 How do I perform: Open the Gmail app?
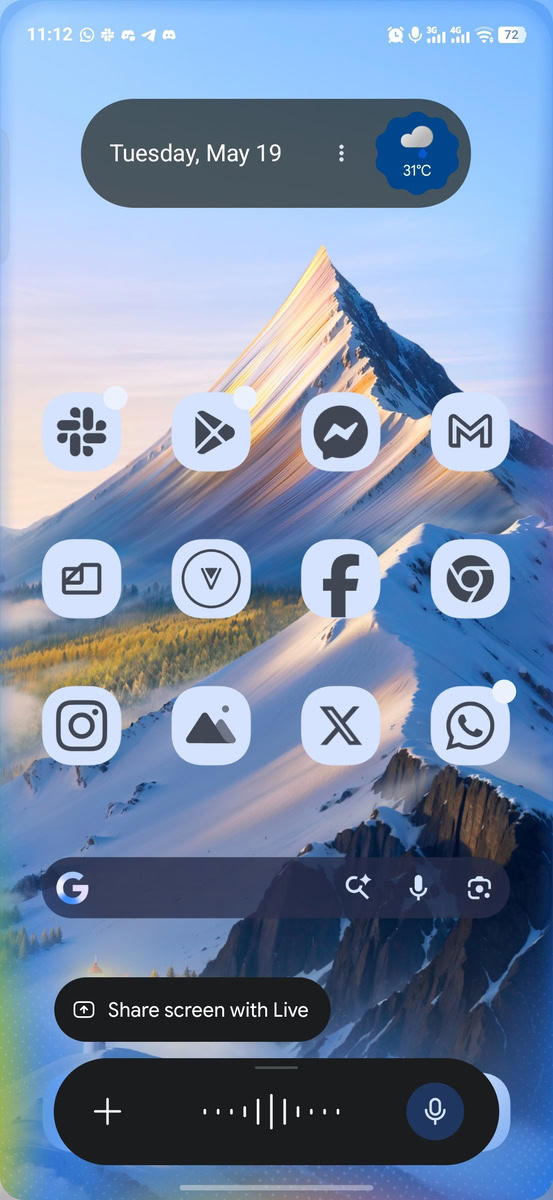(x=470, y=432)
